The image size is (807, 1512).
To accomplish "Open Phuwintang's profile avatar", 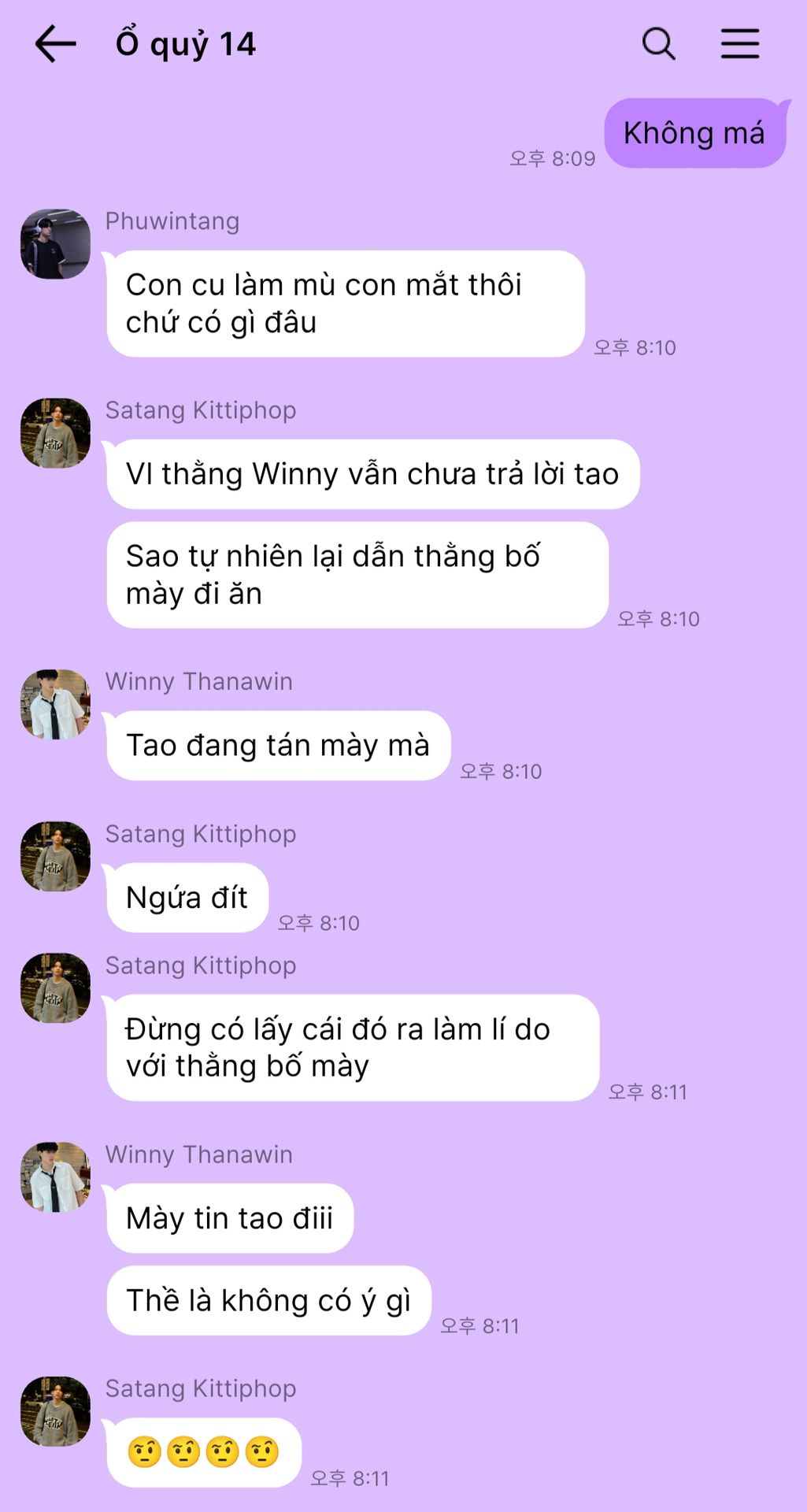I will 55,244.
